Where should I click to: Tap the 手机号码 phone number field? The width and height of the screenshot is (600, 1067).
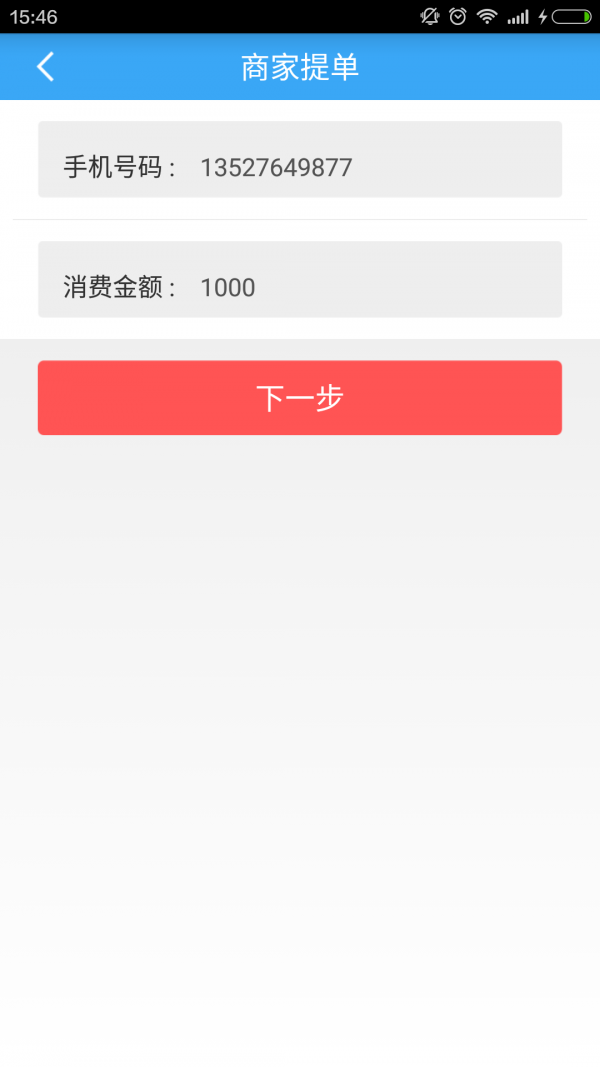click(300, 159)
